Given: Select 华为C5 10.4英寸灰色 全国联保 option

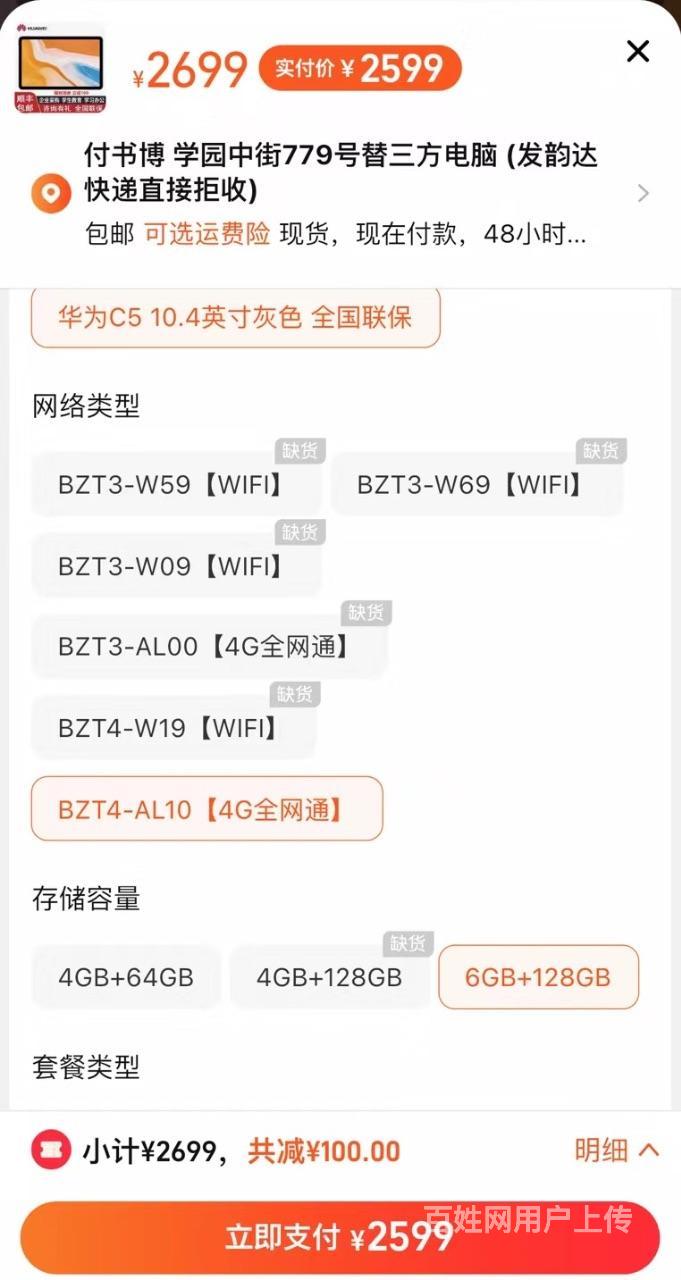Looking at the screenshot, I should click(x=235, y=318).
